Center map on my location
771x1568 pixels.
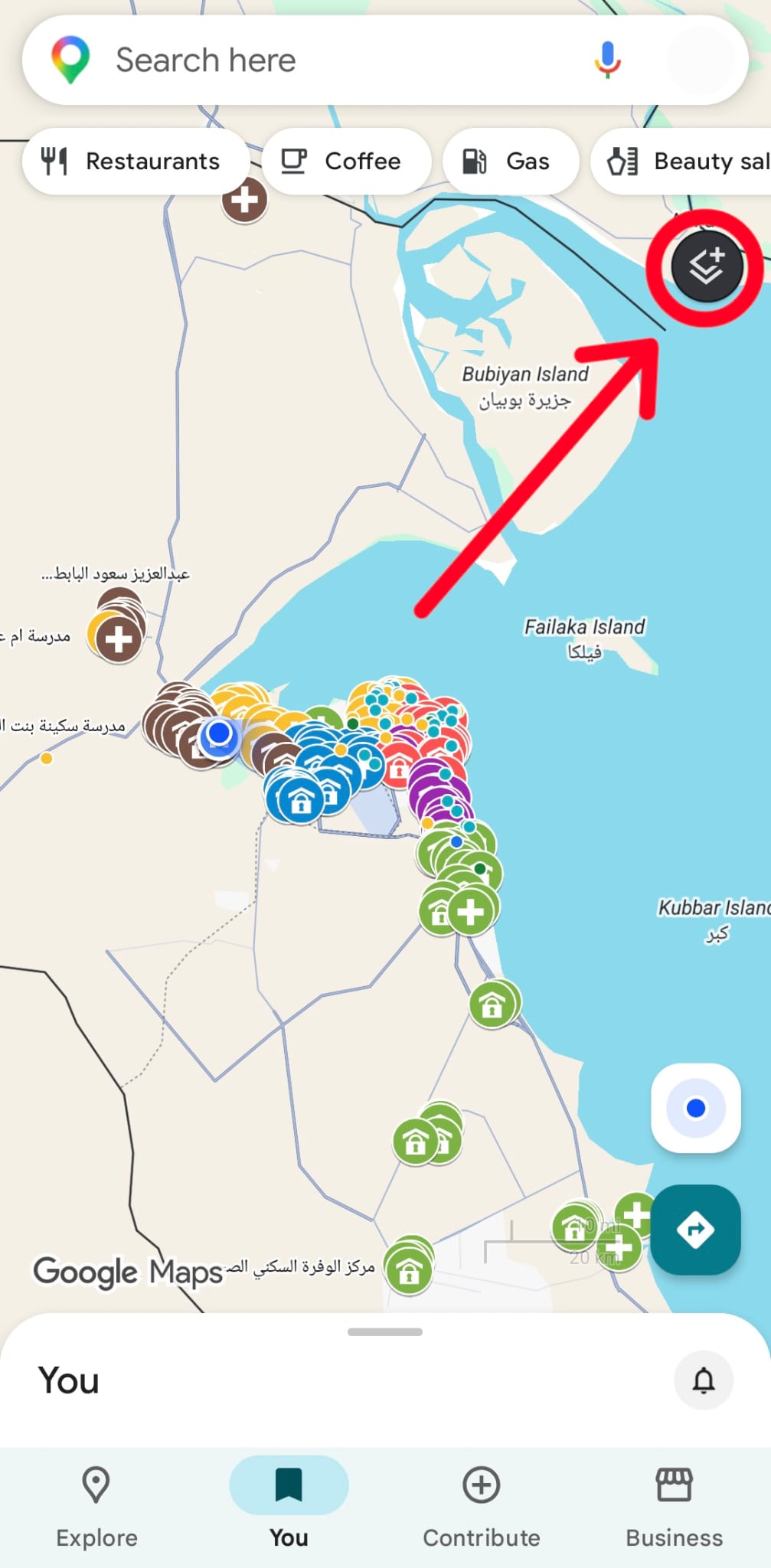[695, 1108]
